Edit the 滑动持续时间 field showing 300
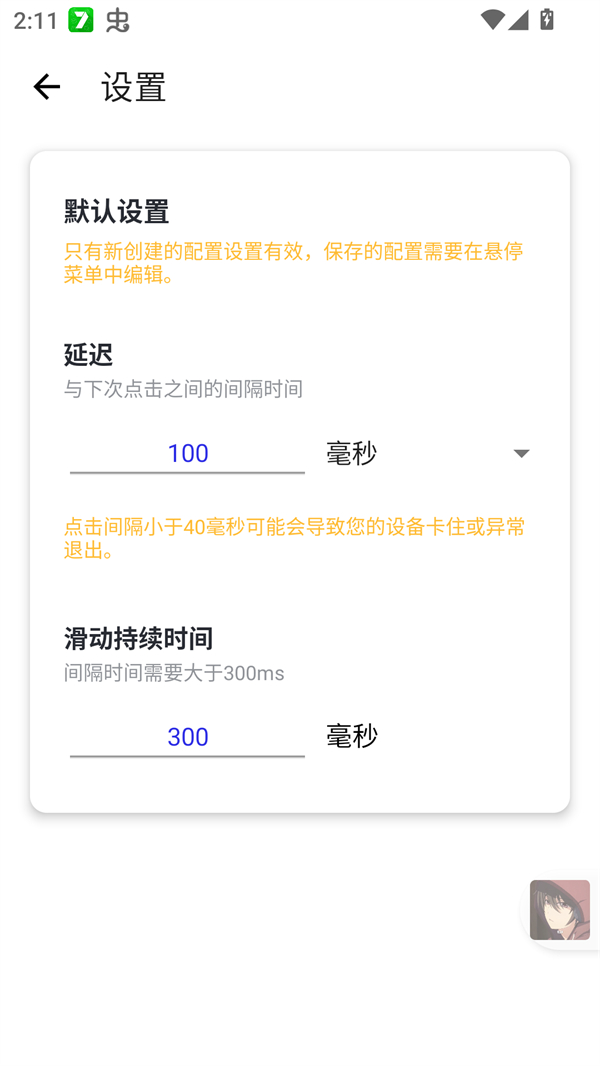 coord(187,737)
